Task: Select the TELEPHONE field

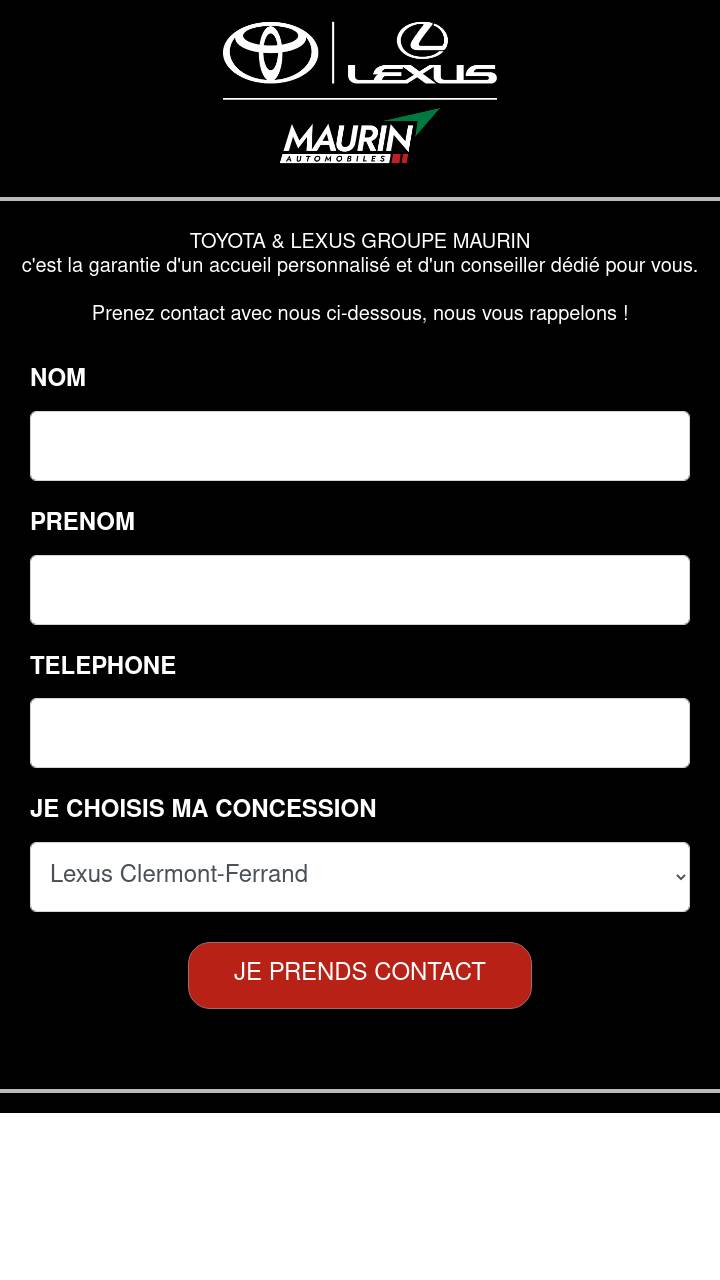Action: 360,733
